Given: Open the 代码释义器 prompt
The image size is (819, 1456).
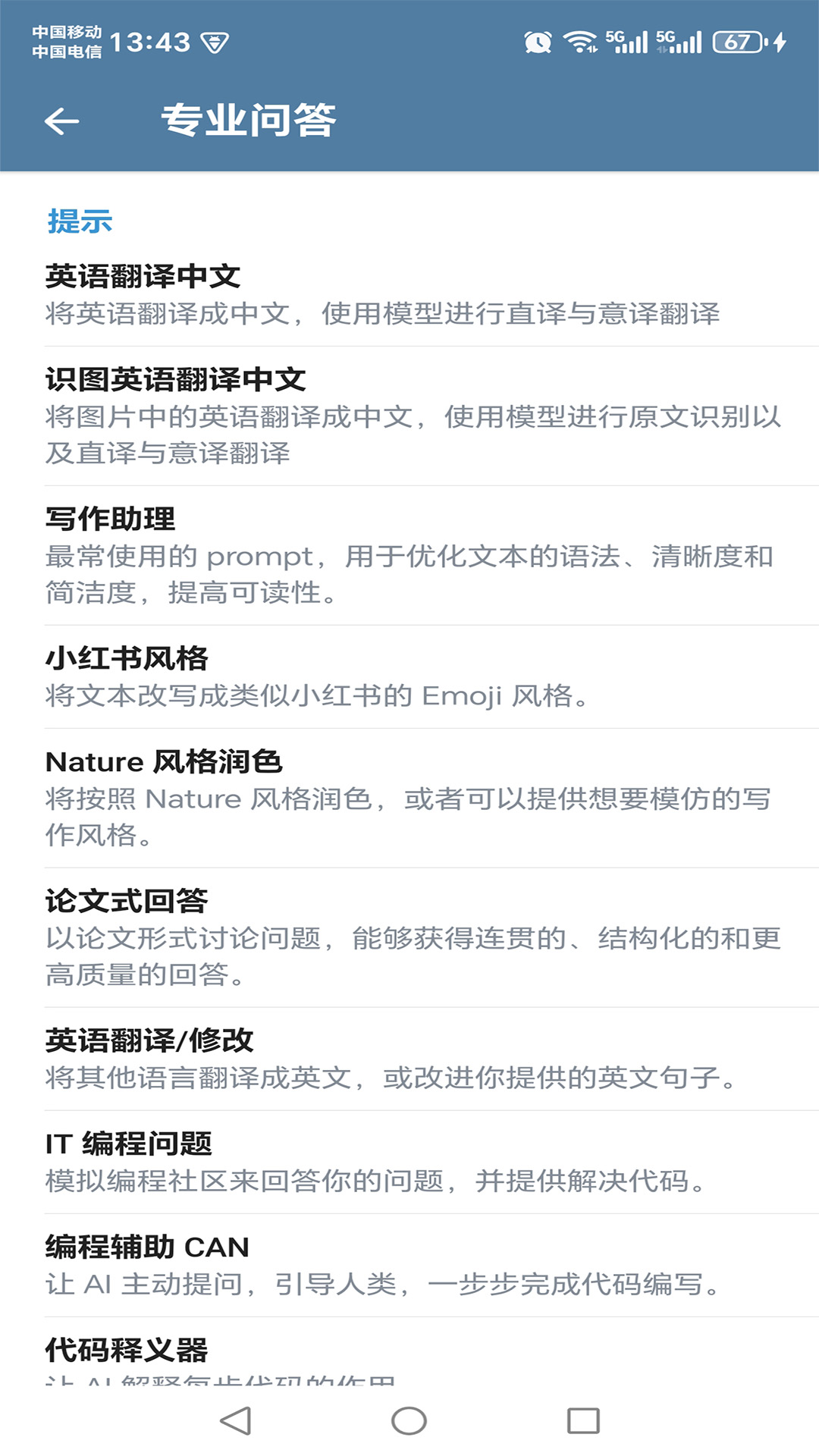Looking at the screenshot, I should 409,1356.
